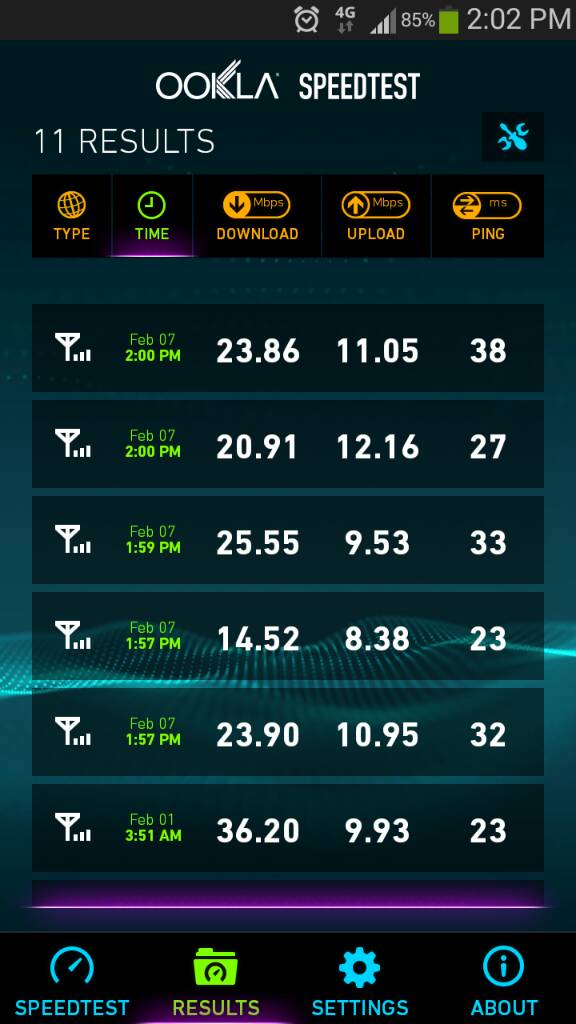Open the result with 20.91 download
This screenshot has width=576, height=1024.
coord(288,444)
